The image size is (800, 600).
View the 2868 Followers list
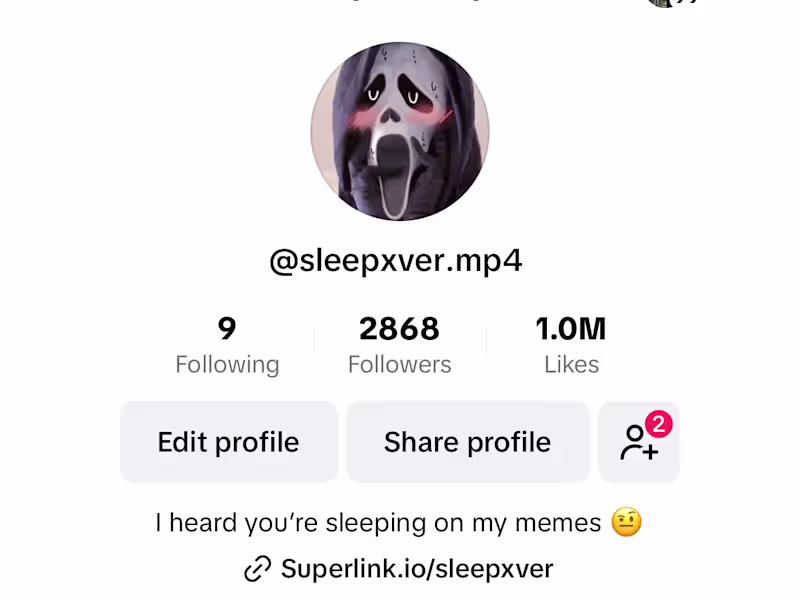(x=399, y=345)
